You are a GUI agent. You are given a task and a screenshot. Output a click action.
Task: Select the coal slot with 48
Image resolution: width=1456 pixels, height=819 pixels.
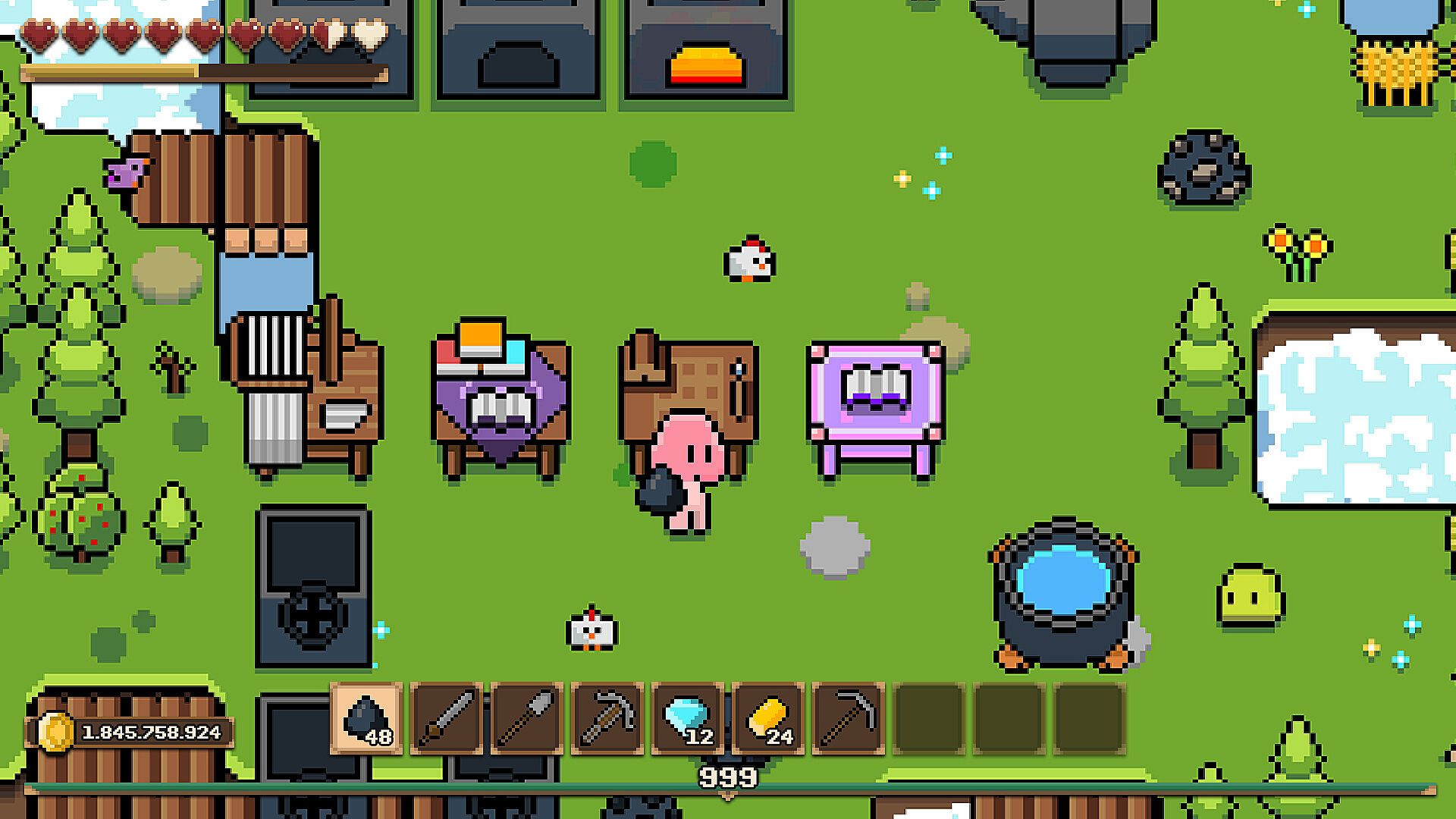[x=366, y=718]
